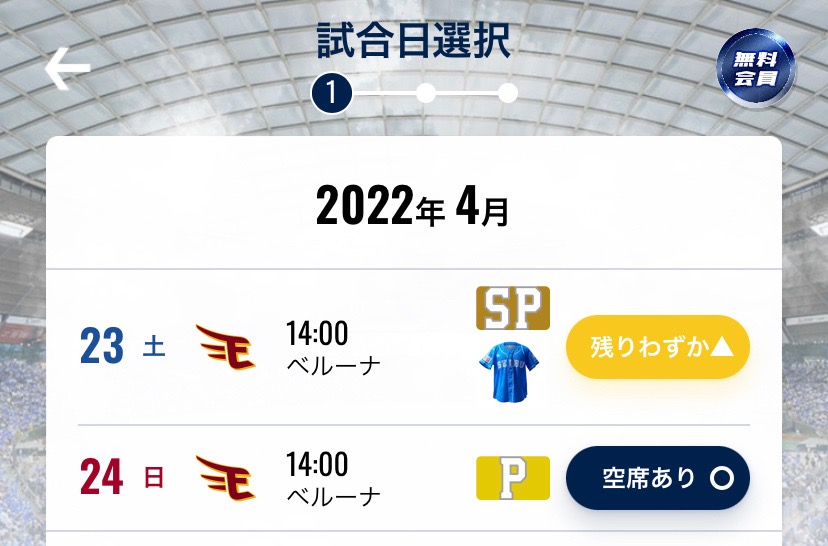The image size is (828, 546).
Task: Open the 無料会員 member badge
Action: (756, 70)
